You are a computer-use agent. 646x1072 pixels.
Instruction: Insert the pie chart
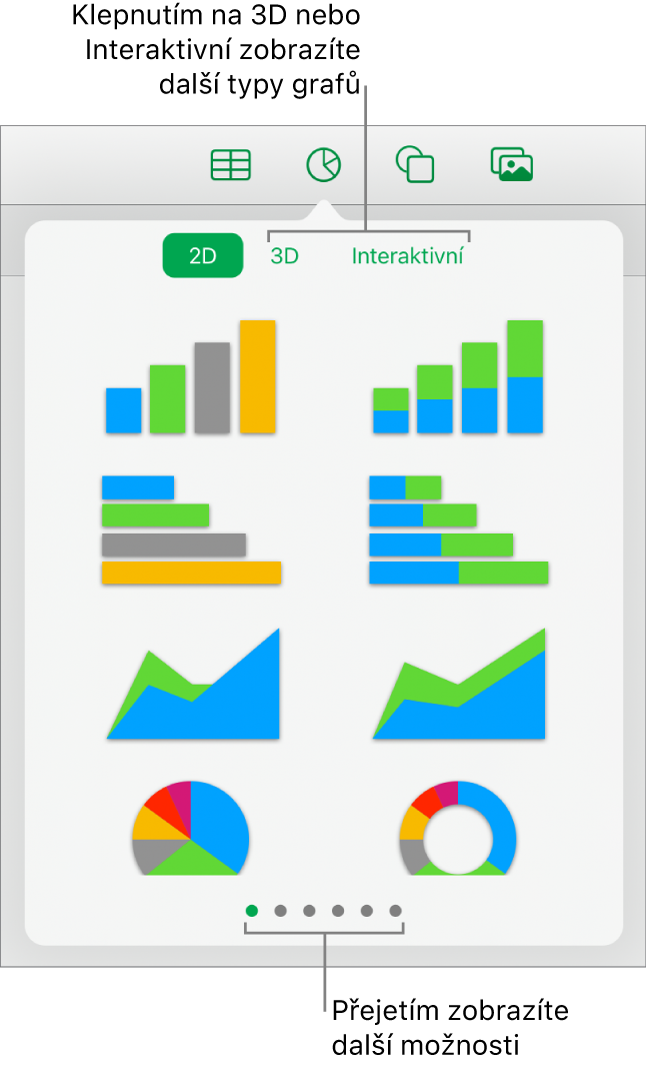coord(190,830)
